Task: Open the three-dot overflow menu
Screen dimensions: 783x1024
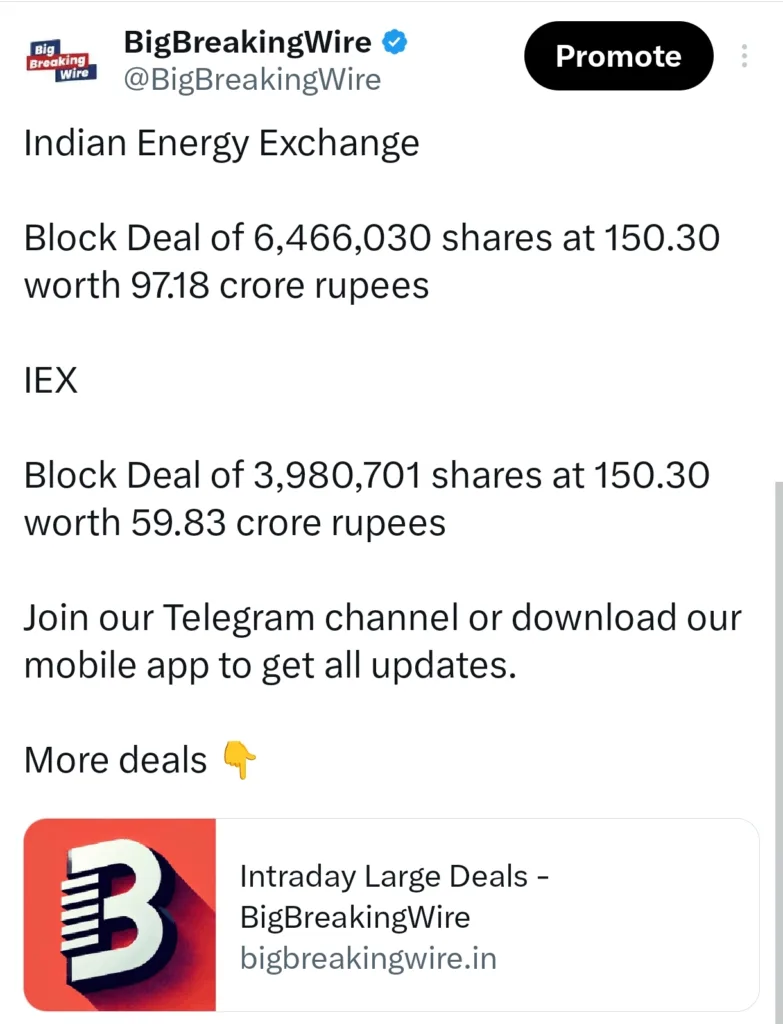Action: click(x=744, y=57)
